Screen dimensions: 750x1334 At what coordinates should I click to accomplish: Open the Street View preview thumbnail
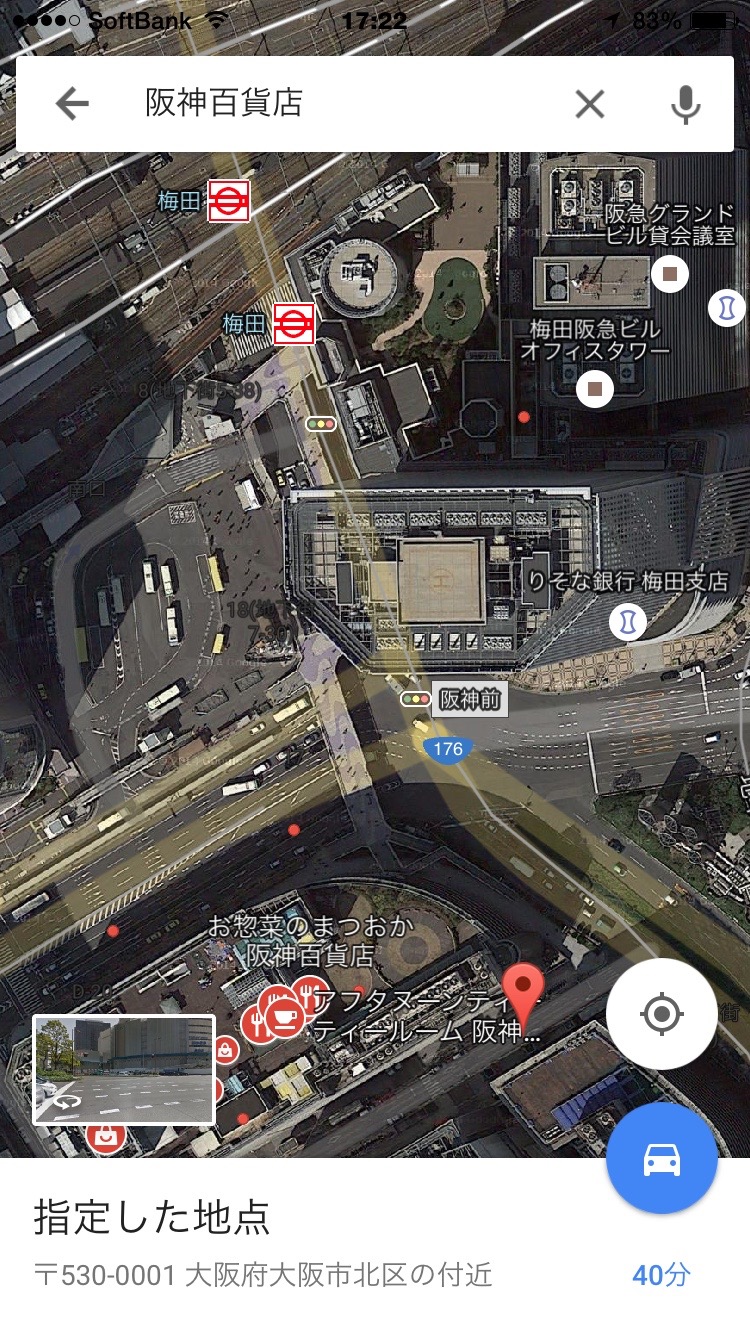[x=124, y=1070]
